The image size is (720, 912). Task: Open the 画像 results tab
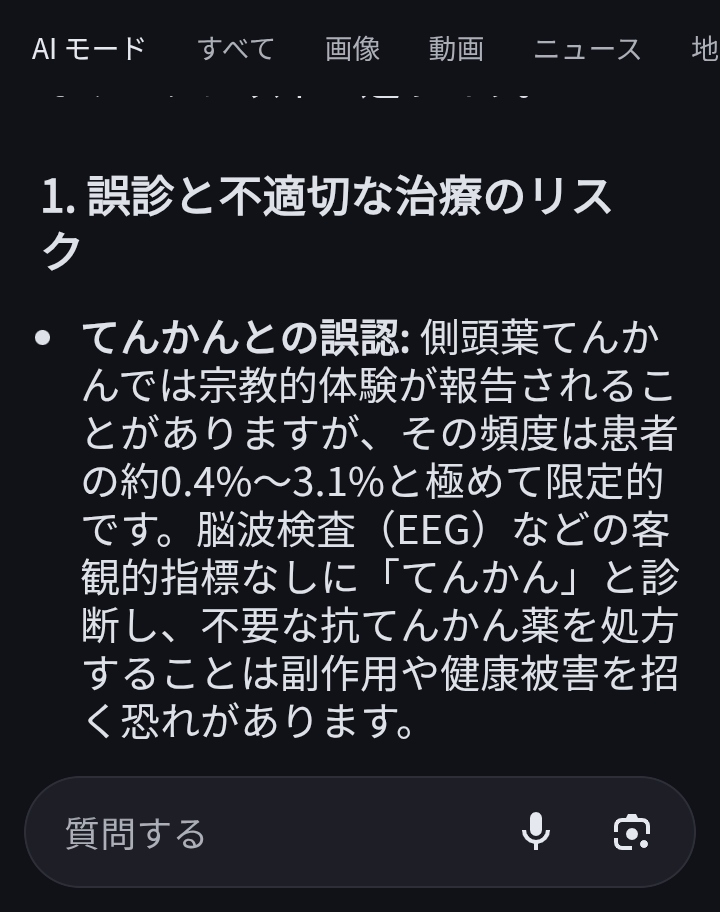[x=352, y=48]
